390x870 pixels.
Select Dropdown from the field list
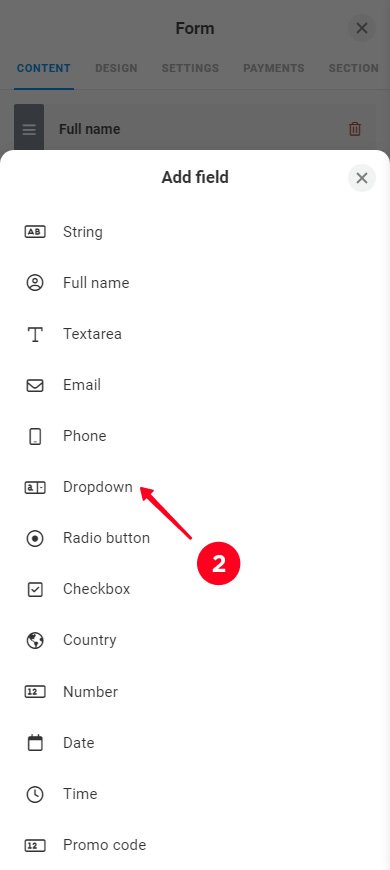(195, 487)
